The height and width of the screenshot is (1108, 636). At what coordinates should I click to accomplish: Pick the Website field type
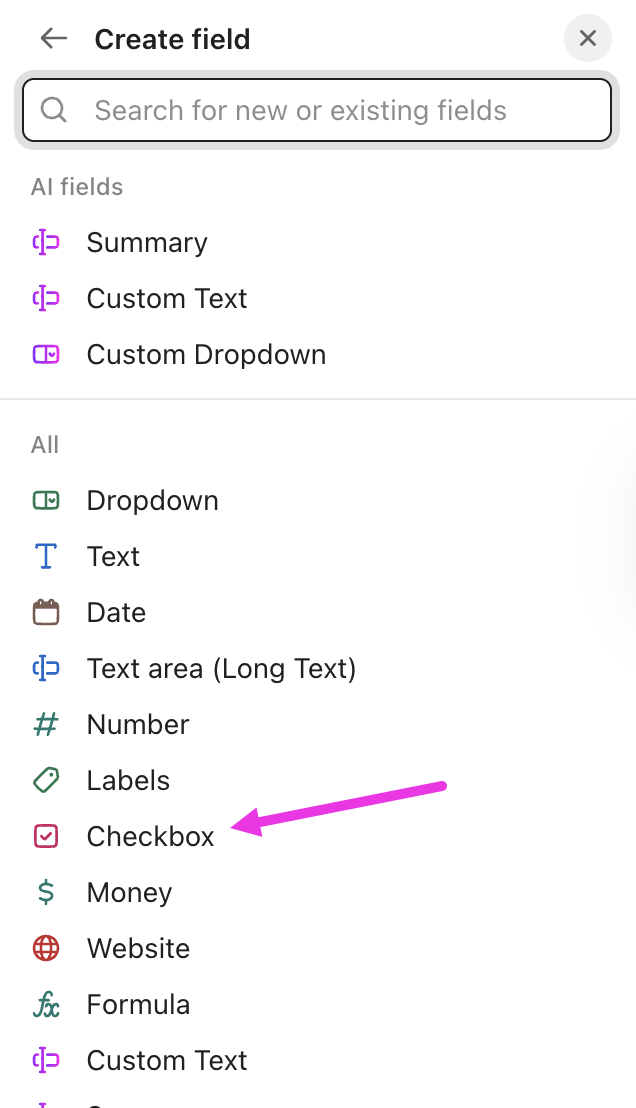coord(138,949)
